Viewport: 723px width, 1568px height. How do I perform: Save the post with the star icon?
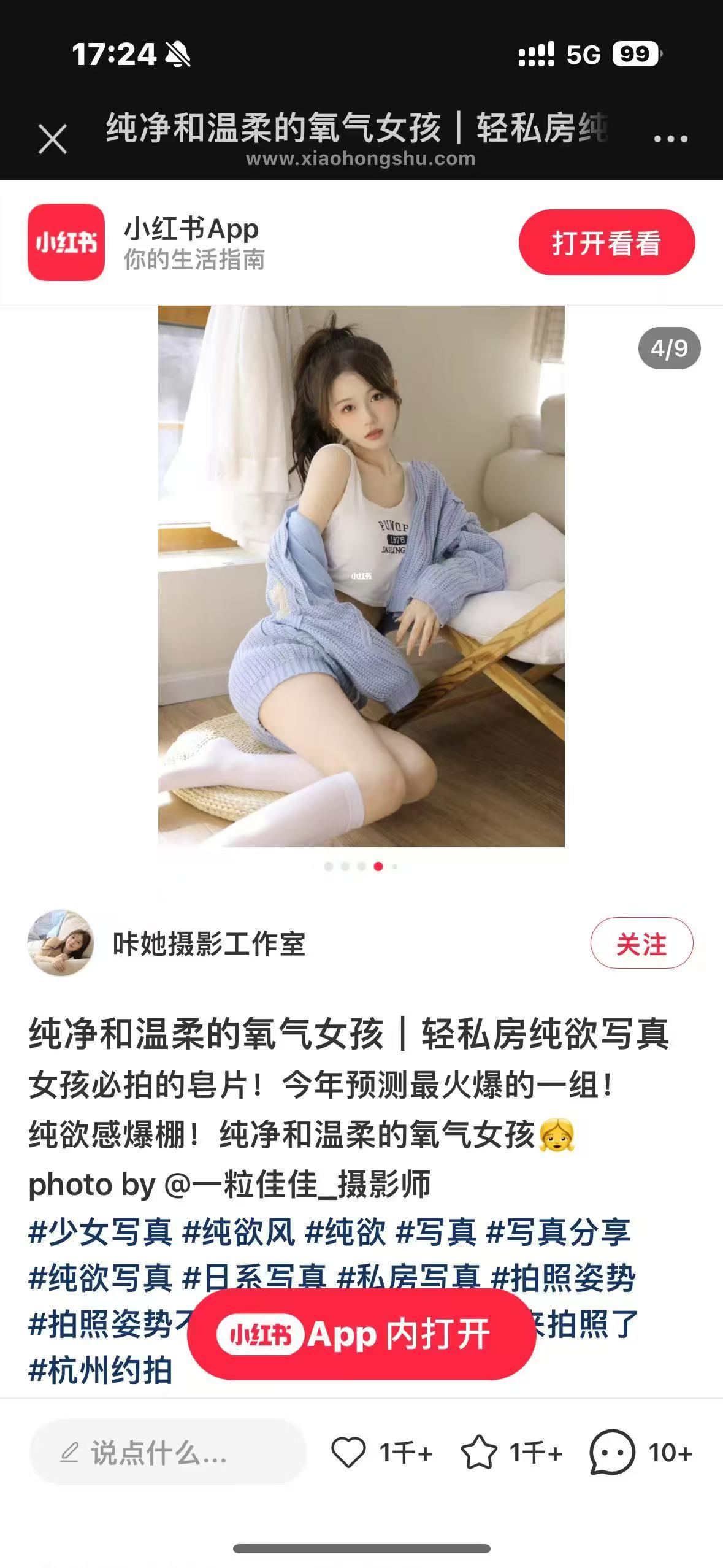pos(479,1453)
